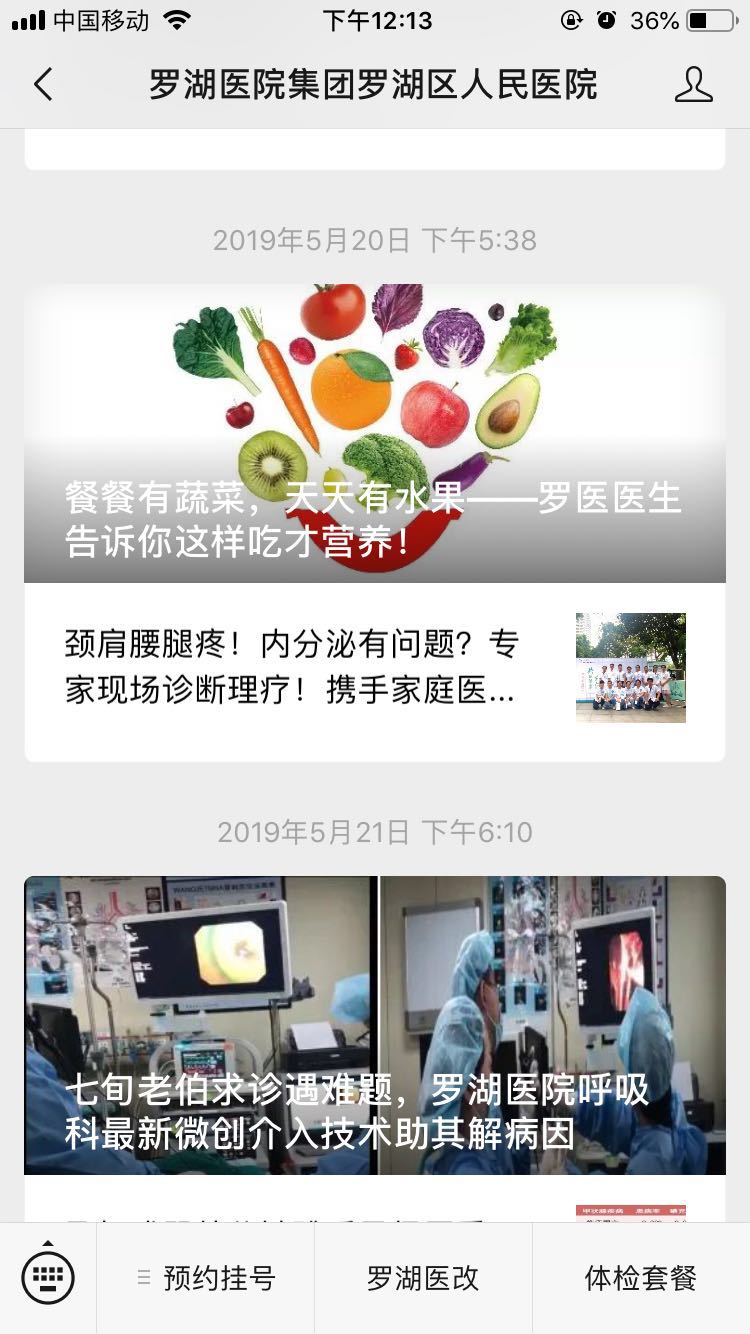Open the 七旬老伯求诊遇难题 article card
The height and width of the screenshot is (1334, 750).
[374, 1025]
